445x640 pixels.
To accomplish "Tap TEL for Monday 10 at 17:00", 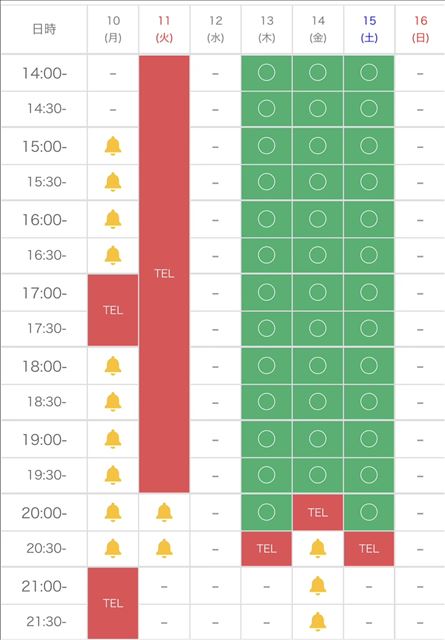I will [x=113, y=310].
